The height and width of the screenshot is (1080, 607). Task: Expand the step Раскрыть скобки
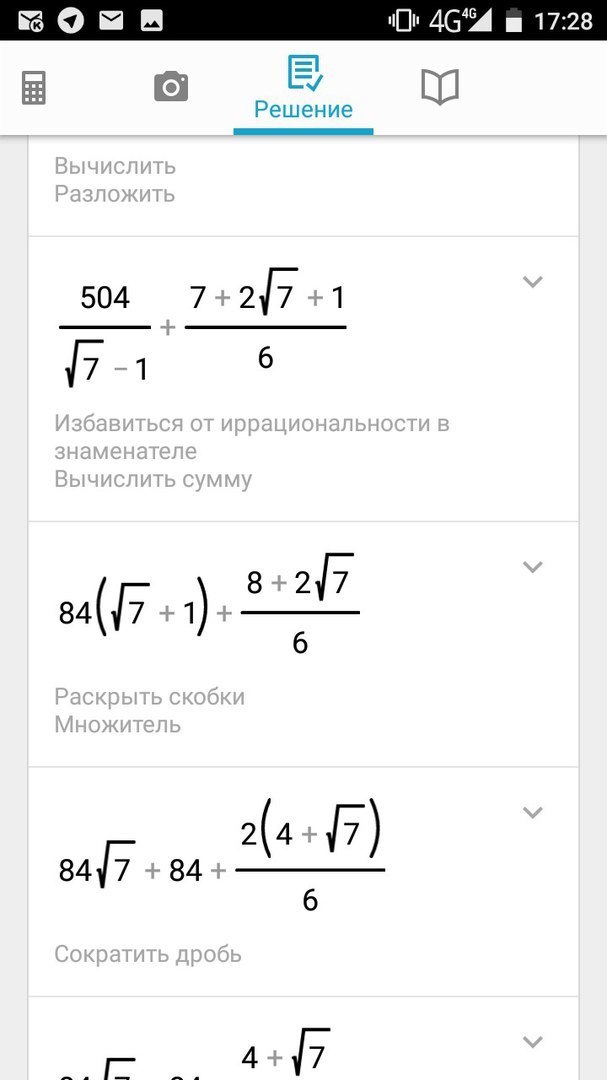[x=533, y=567]
